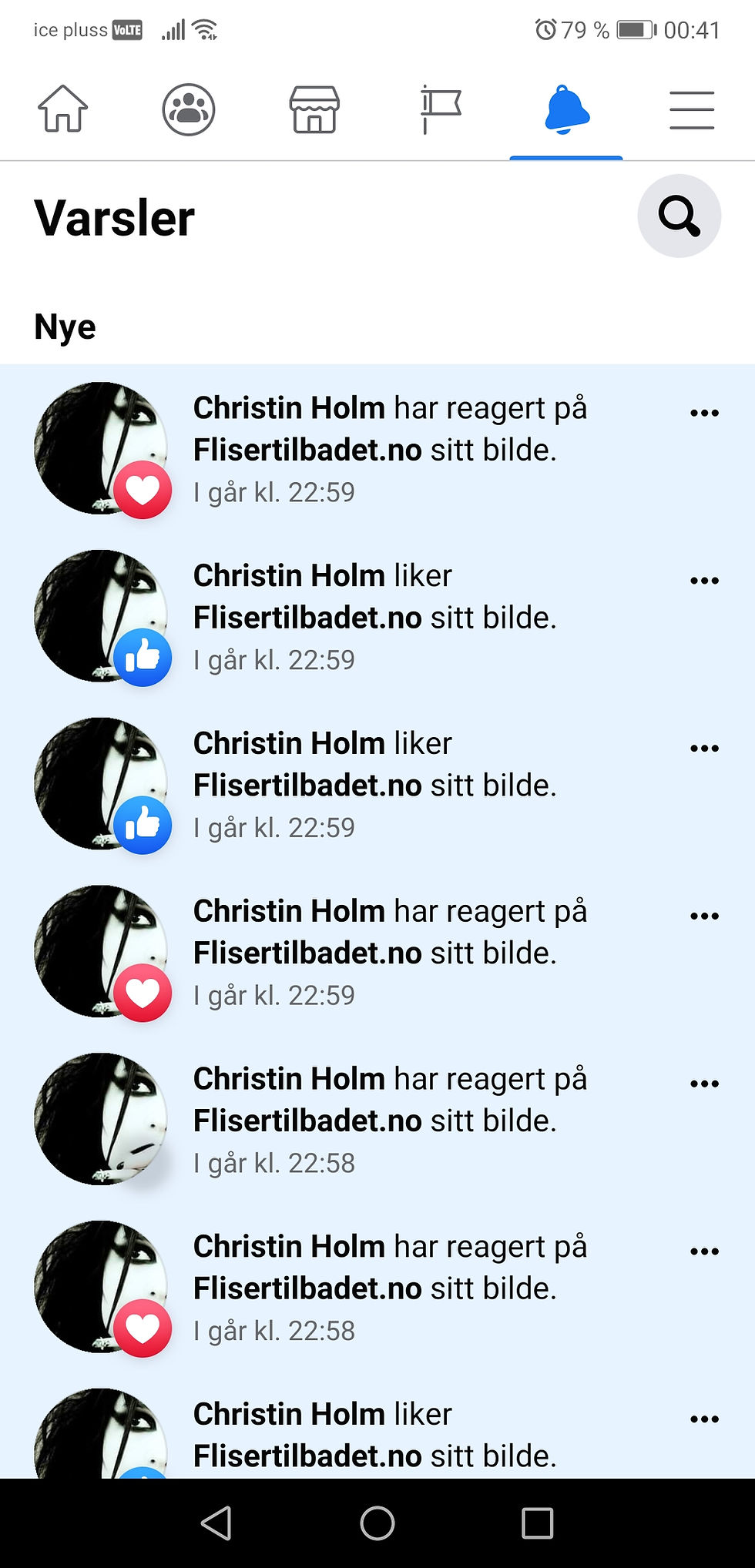The width and height of the screenshot is (755, 1568).
Task: Go to the Home feed tab
Action: click(63, 109)
